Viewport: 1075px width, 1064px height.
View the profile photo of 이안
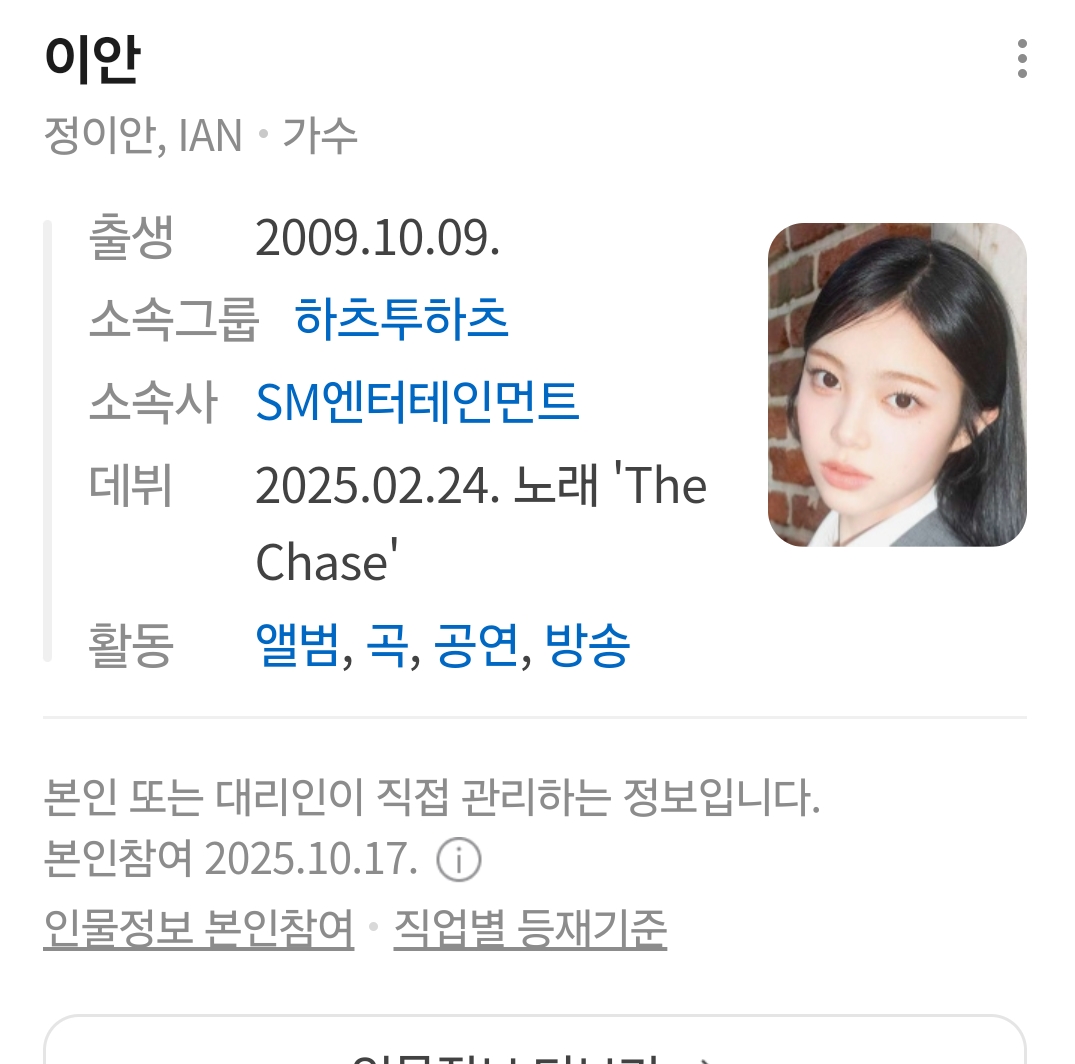pyautogui.click(x=897, y=385)
